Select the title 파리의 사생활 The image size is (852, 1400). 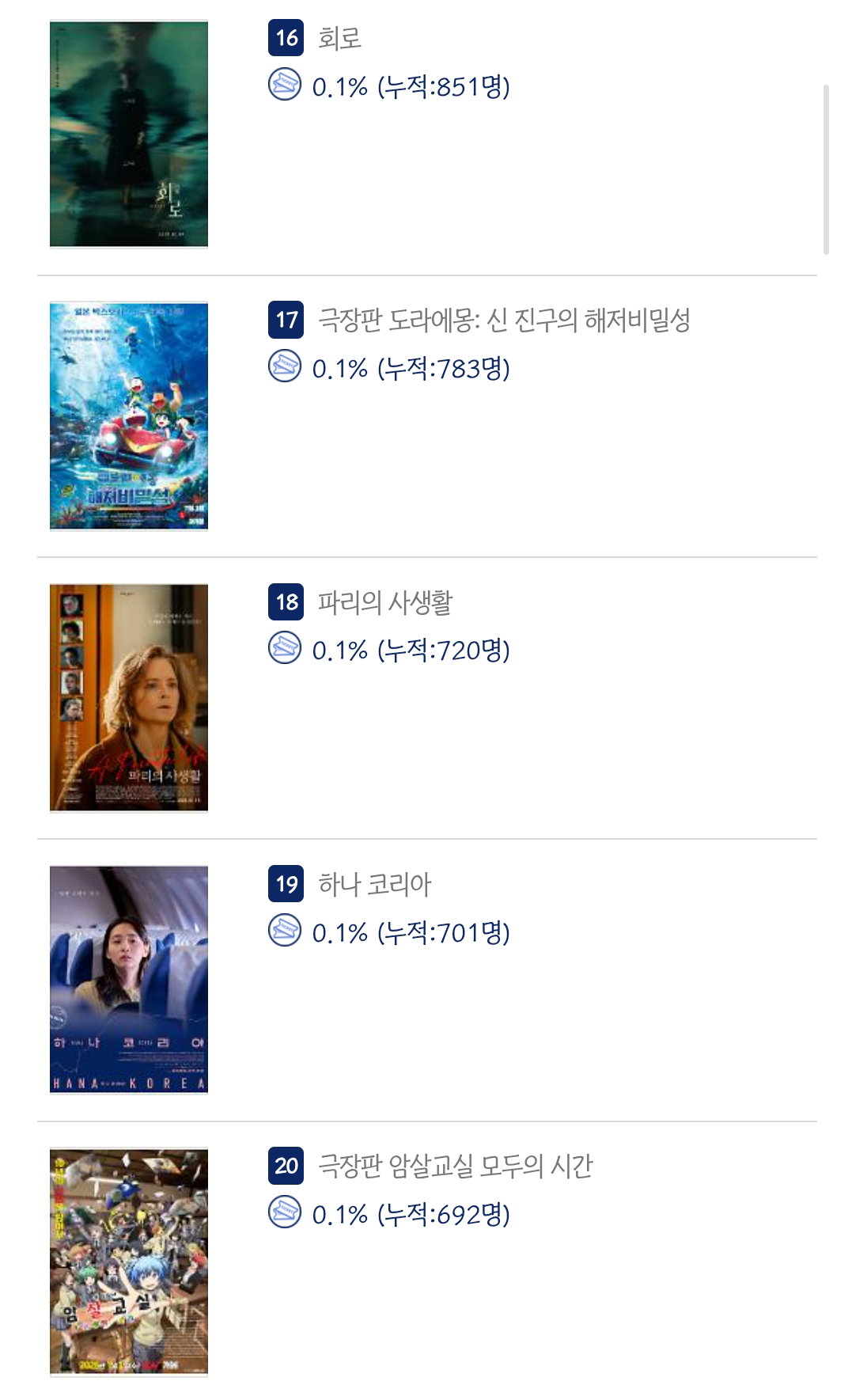[x=385, y=602]
